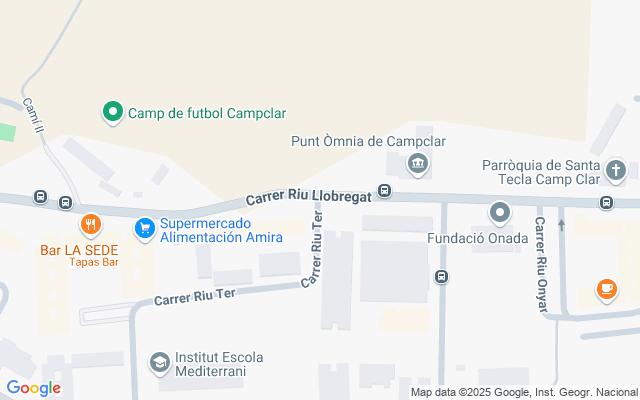Image resolution: width=640 pixels, height=400 pixels.
Task: Open the Institut Escola Mediterrani school marker
Action: [x=159, y=362]
